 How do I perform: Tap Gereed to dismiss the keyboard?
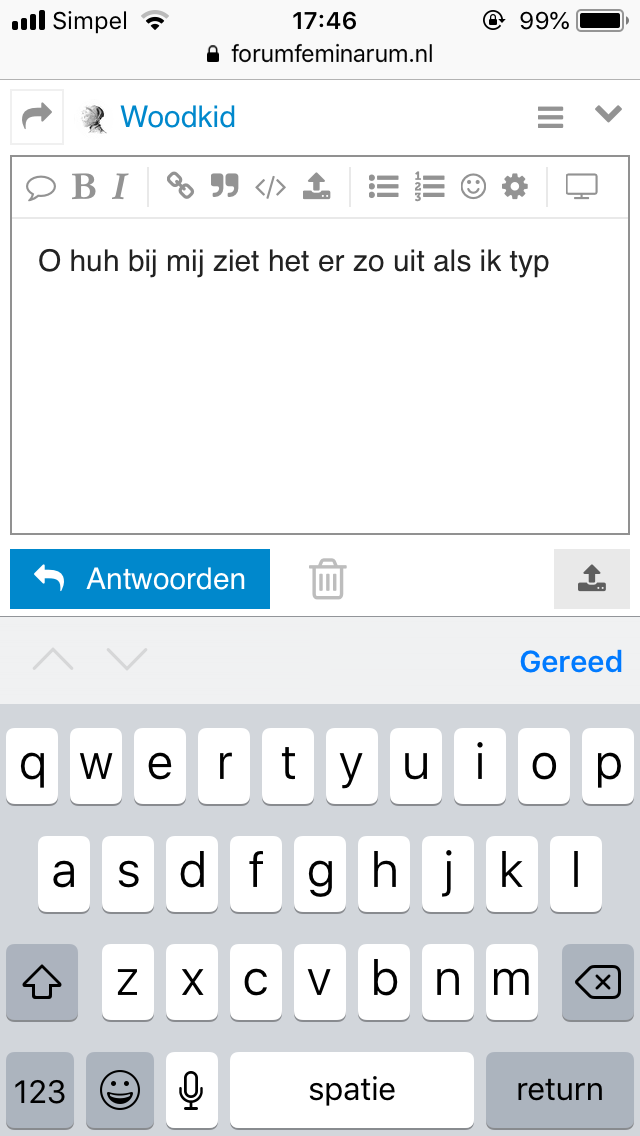coord(570,661)
